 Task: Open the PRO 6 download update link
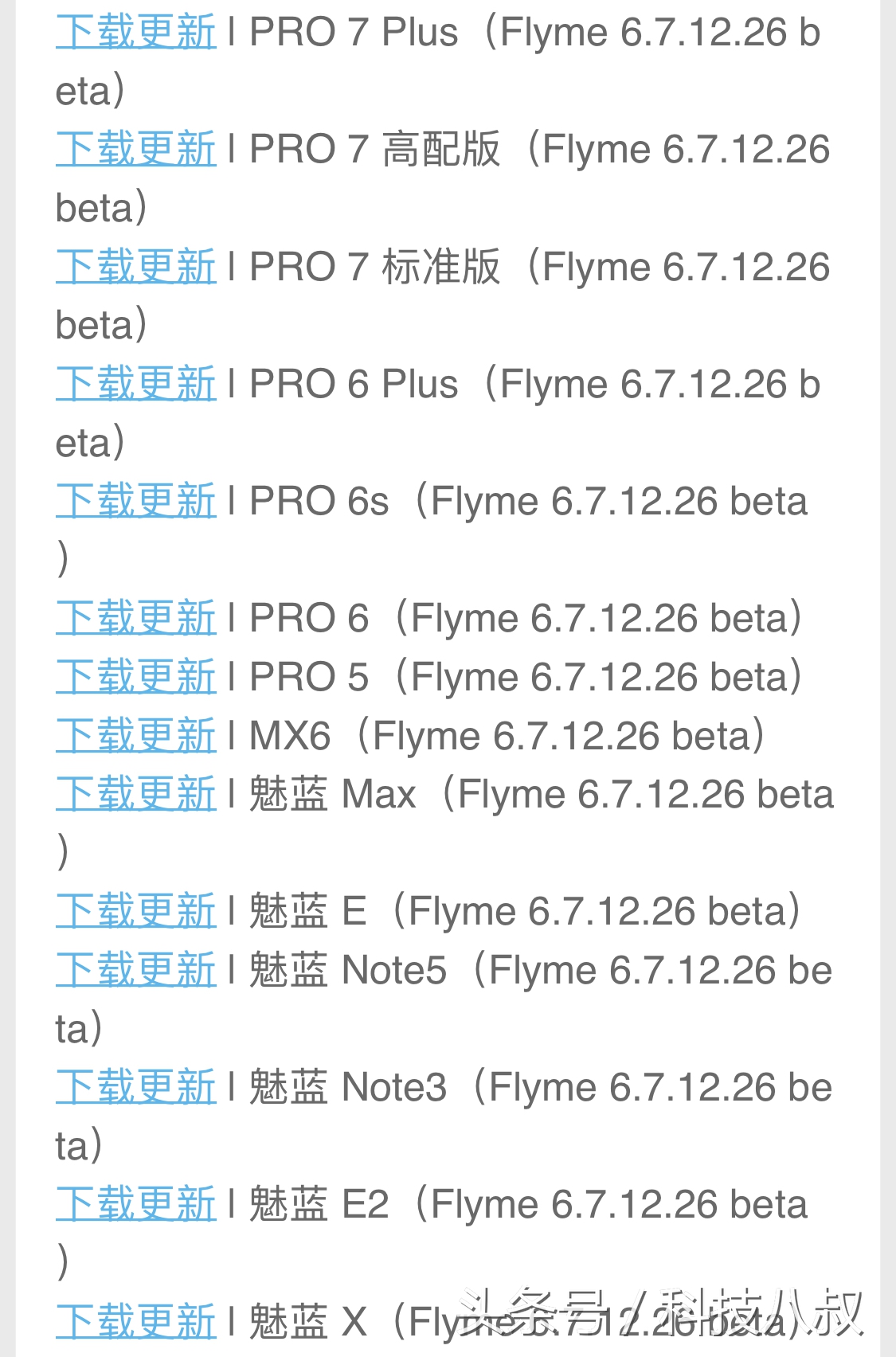coord(134,617)
